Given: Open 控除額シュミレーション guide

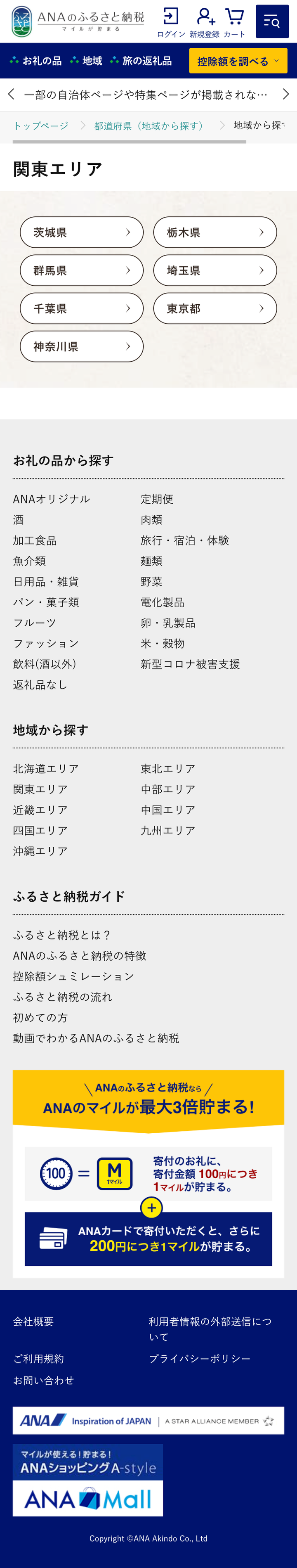Looking at the screenshot, I should [x=74, y=976].
